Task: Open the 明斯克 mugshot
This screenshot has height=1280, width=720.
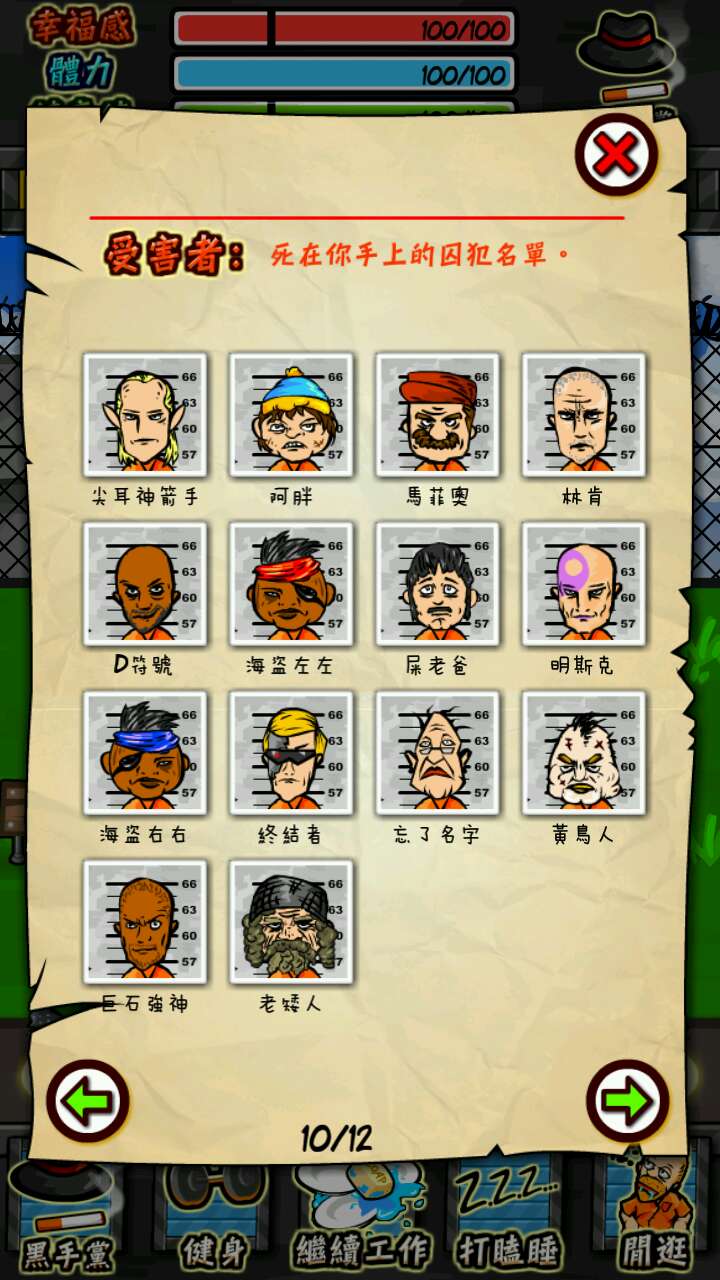Action: tap(584, 584)
